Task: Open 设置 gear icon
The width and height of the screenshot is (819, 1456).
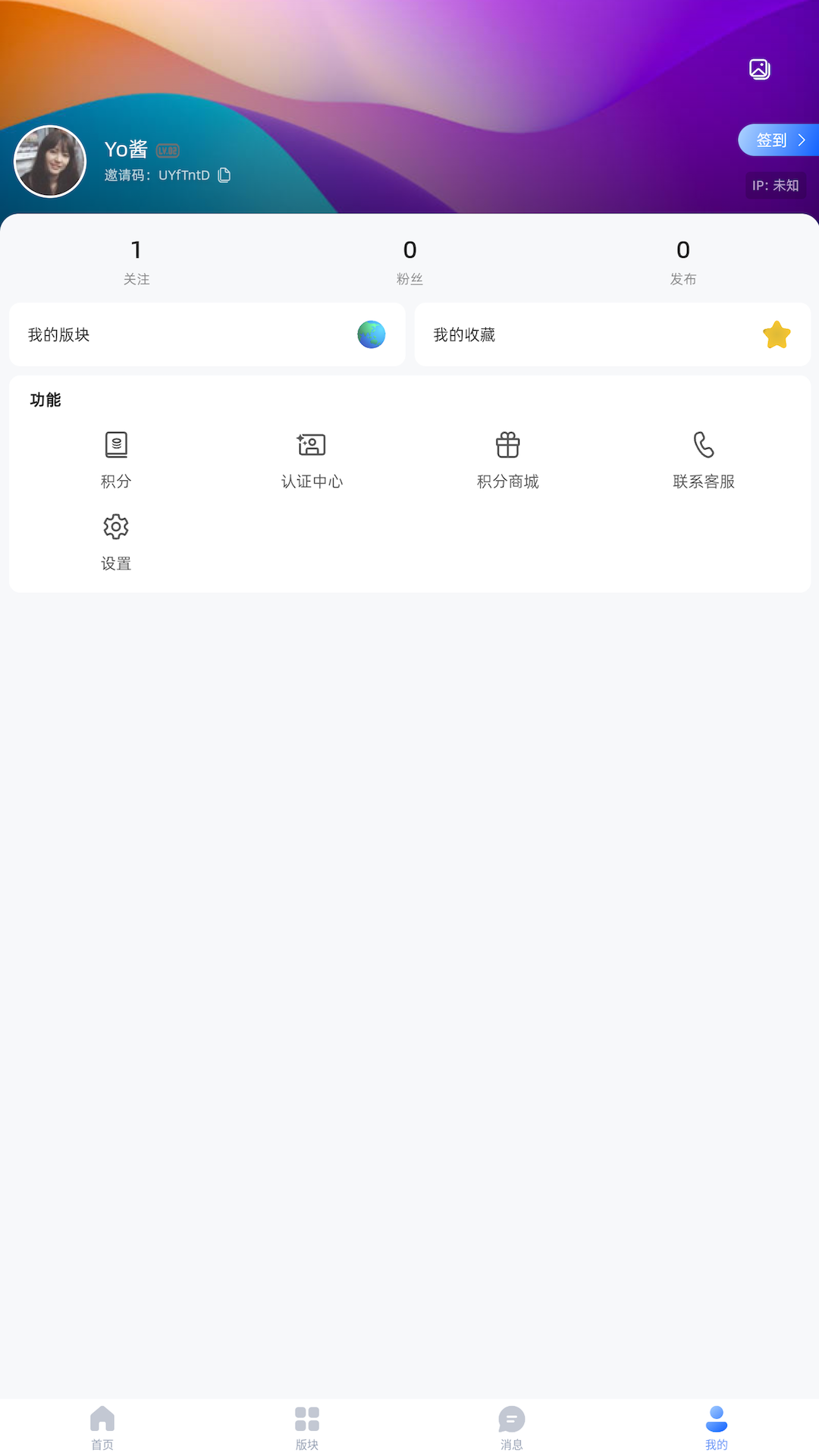Action: click(x=115, y=526)
